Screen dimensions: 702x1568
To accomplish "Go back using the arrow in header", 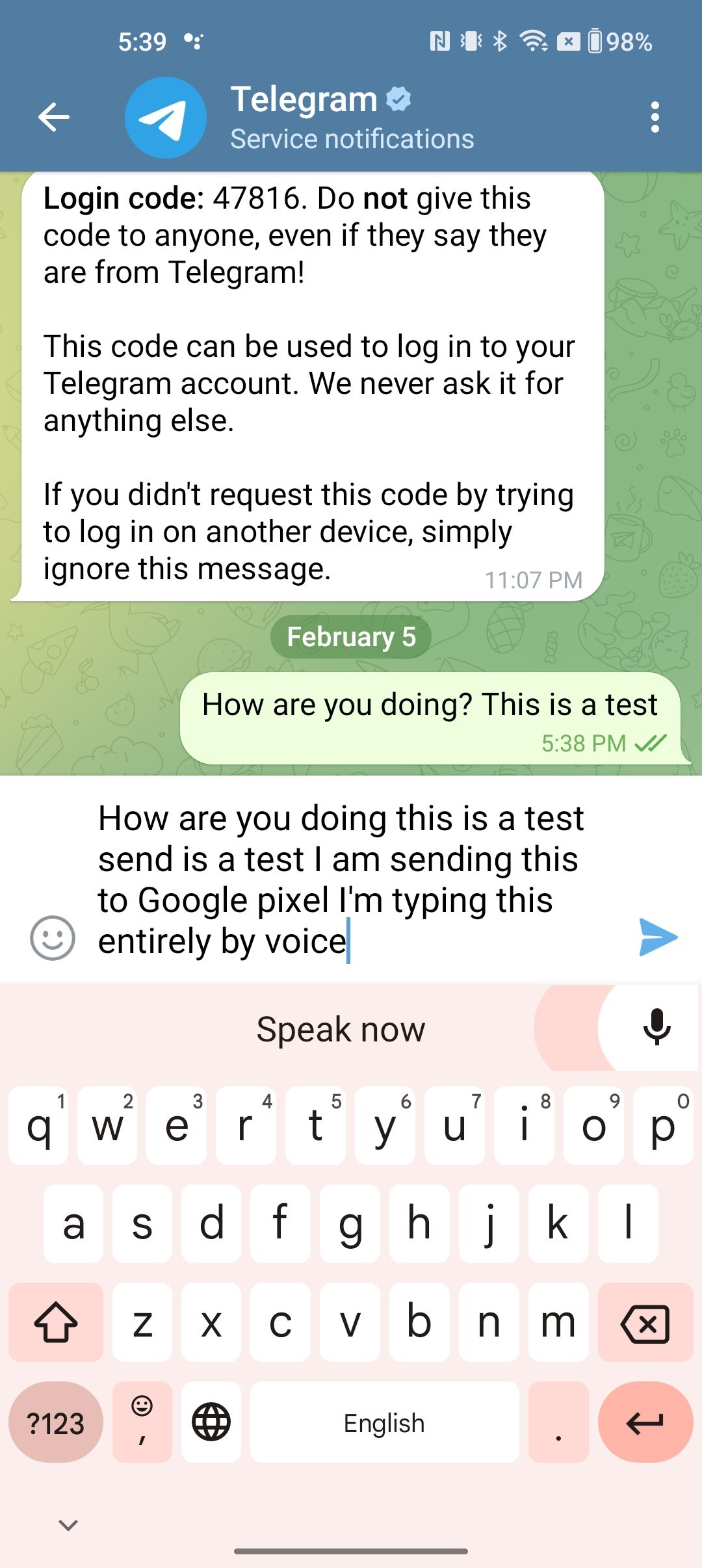I will (54, 118).
